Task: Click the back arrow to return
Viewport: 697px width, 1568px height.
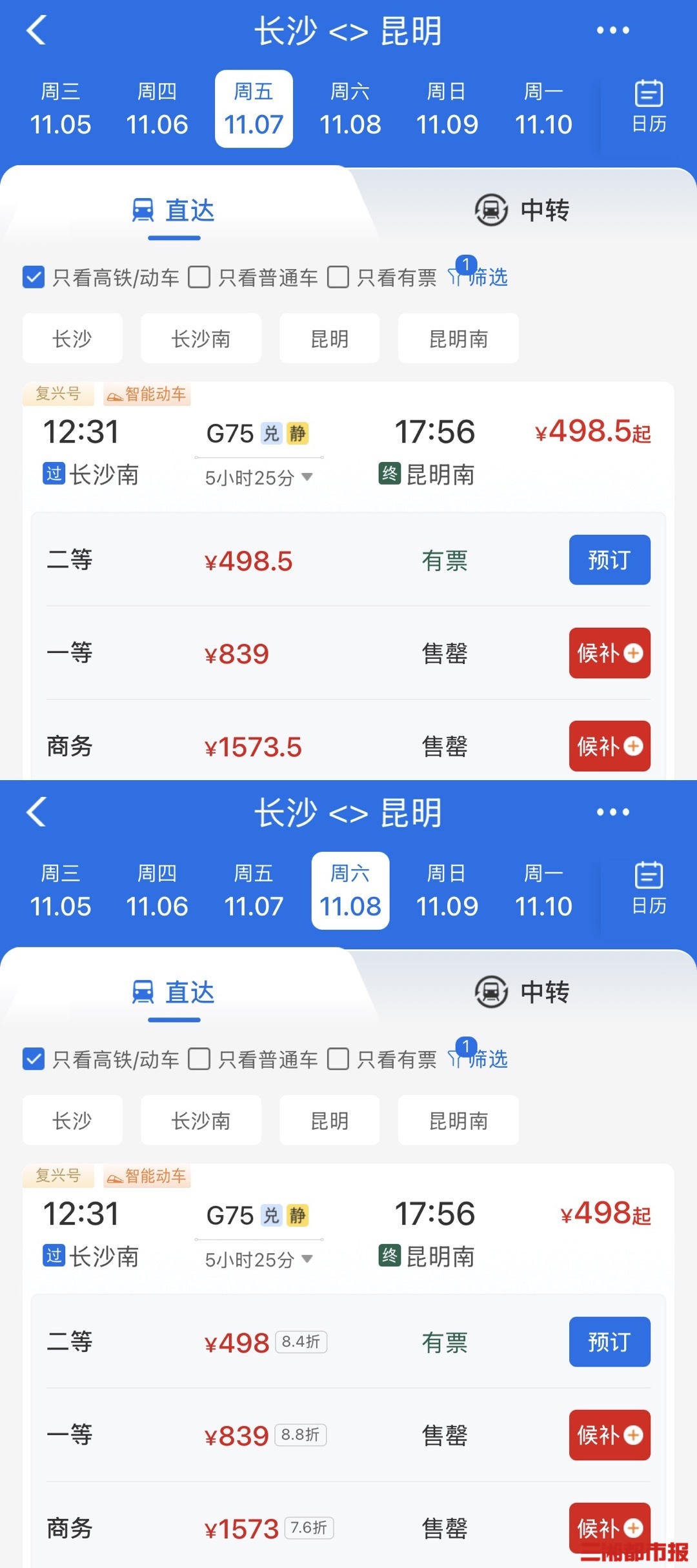Action: point(37,30)
